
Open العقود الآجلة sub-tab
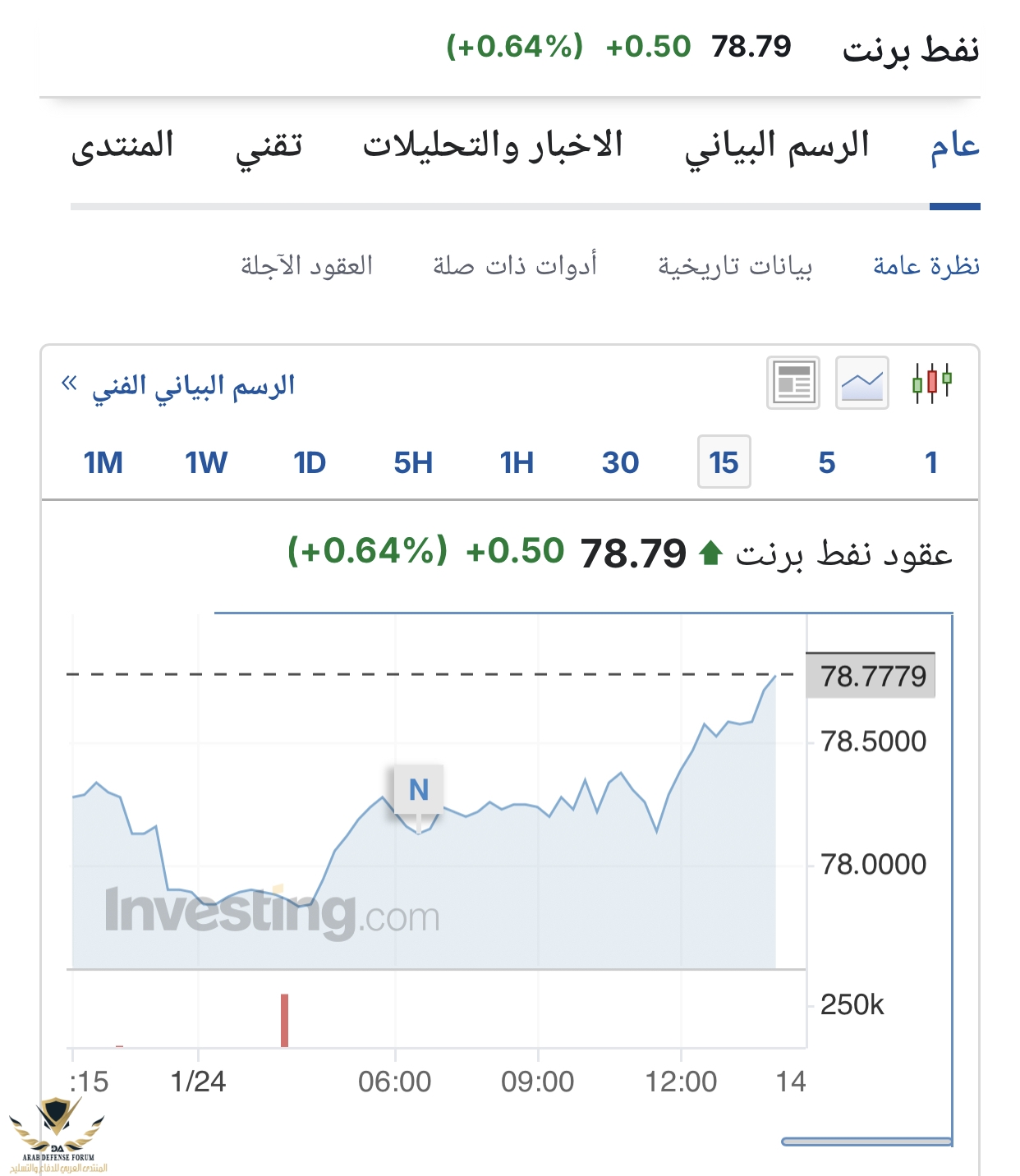click(306, 266)
